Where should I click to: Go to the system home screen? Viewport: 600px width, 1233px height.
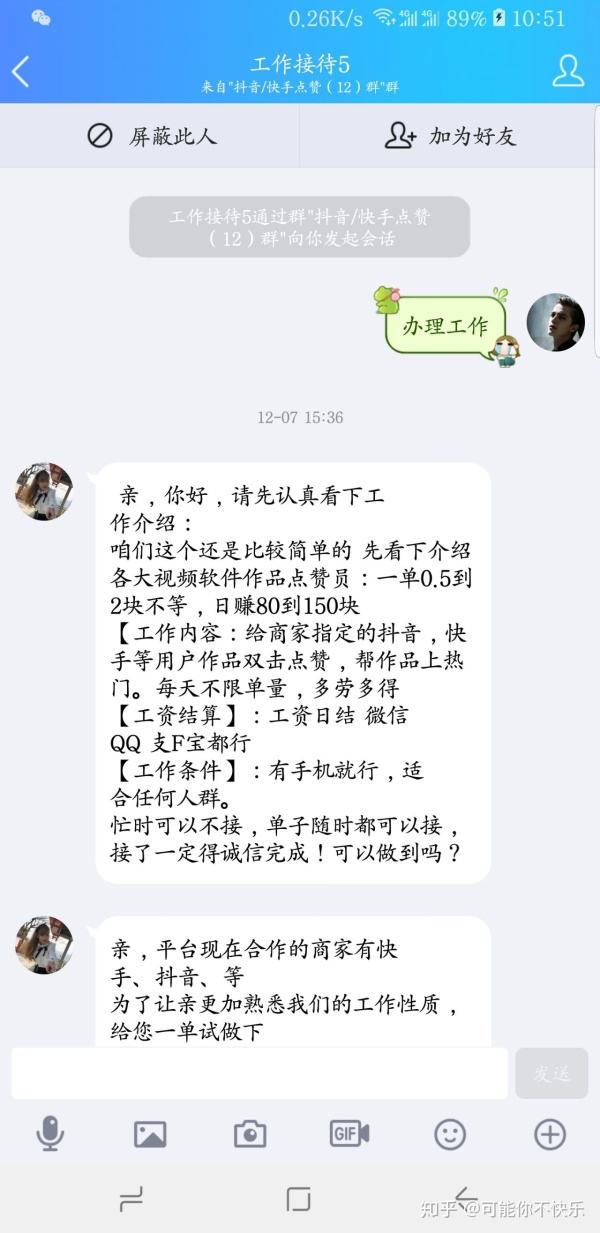[x=299, y=1199]
